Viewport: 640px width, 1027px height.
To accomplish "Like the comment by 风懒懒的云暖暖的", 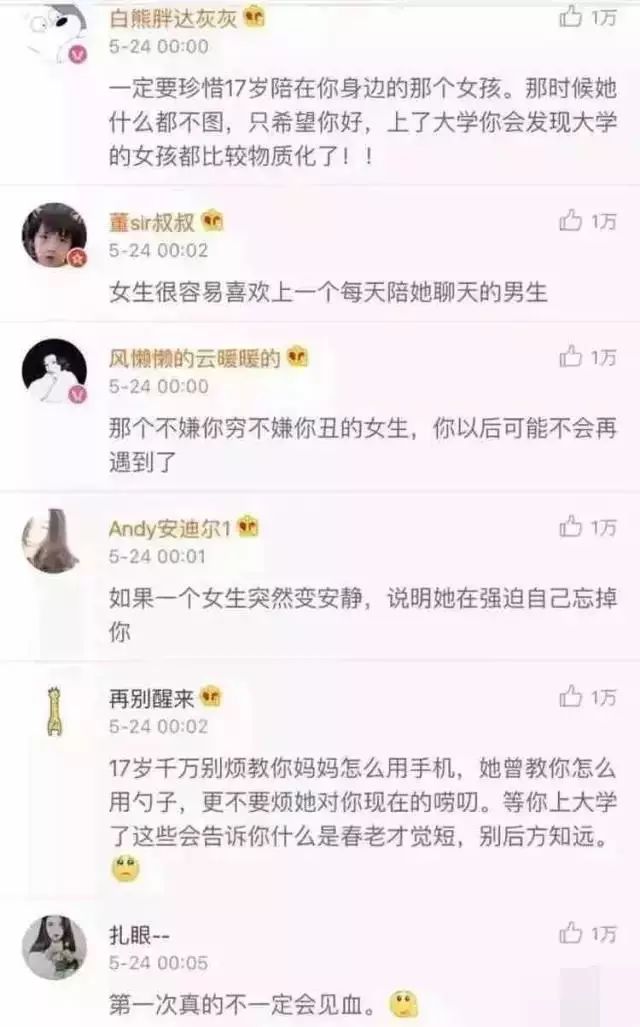I will point(572,356).
